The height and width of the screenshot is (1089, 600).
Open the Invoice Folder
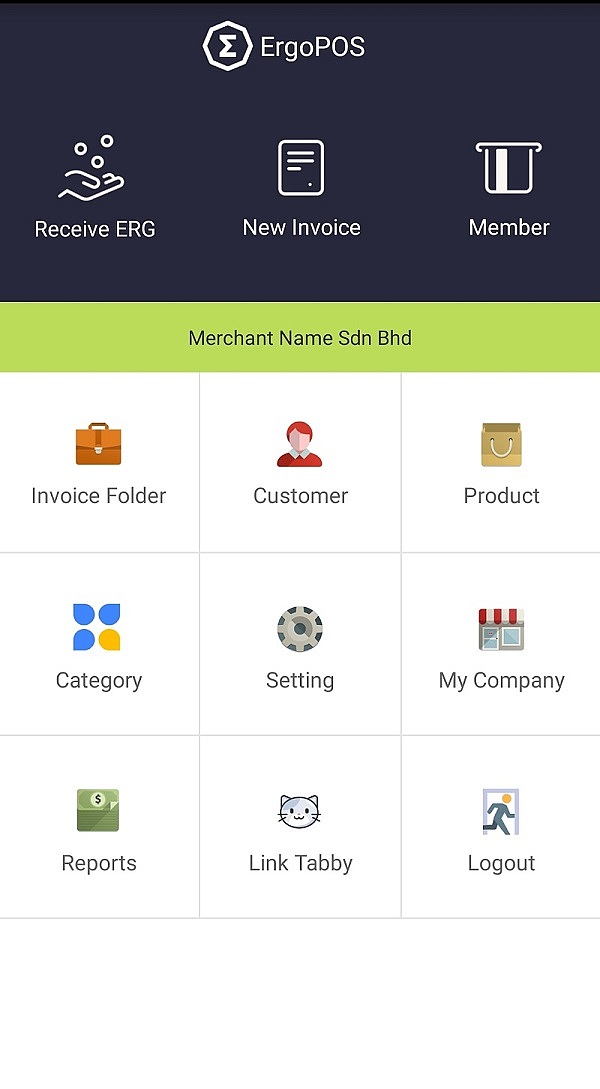pyautogui.click(x=99, y=464)
